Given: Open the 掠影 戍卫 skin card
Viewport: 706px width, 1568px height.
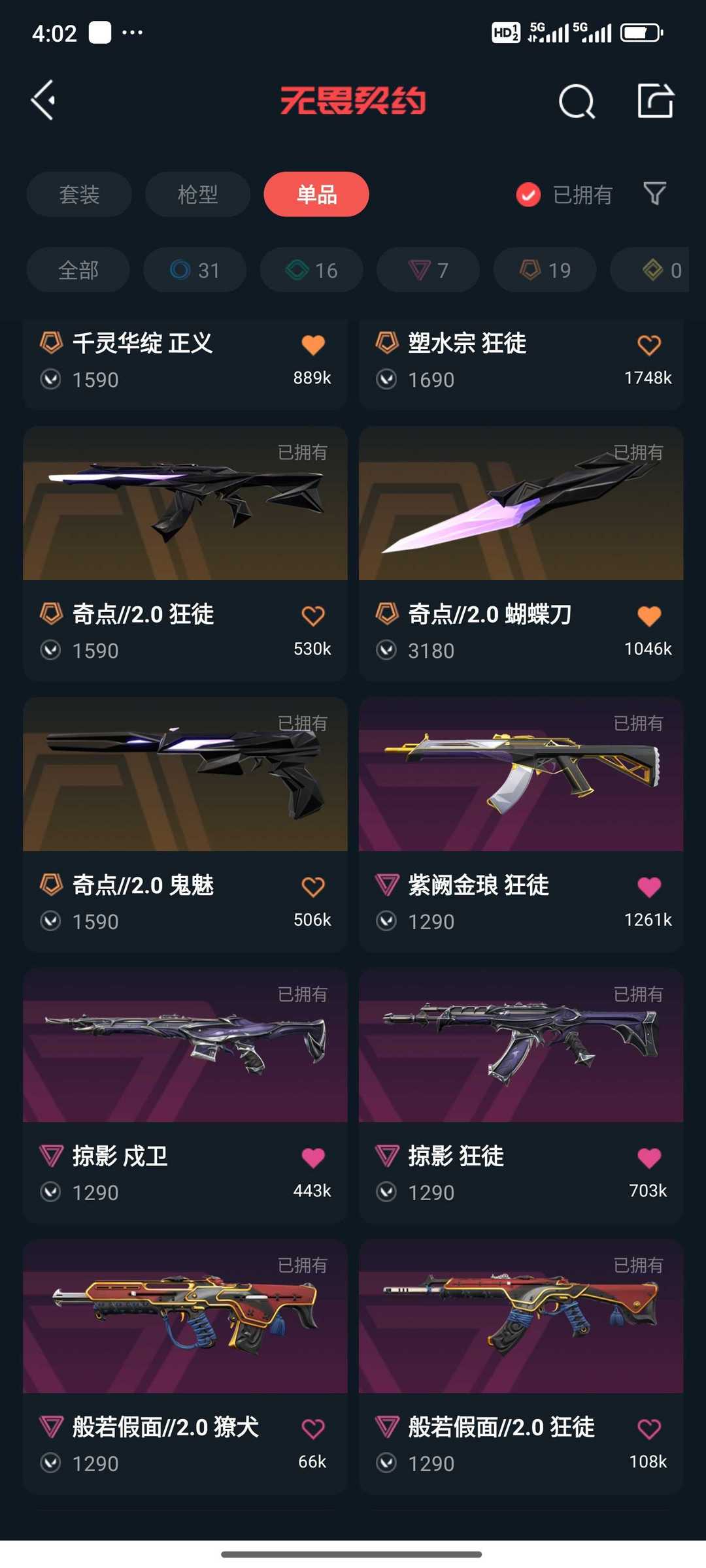Looking at the screenshot, I should pyautogui.click(x=185, y=1096).
